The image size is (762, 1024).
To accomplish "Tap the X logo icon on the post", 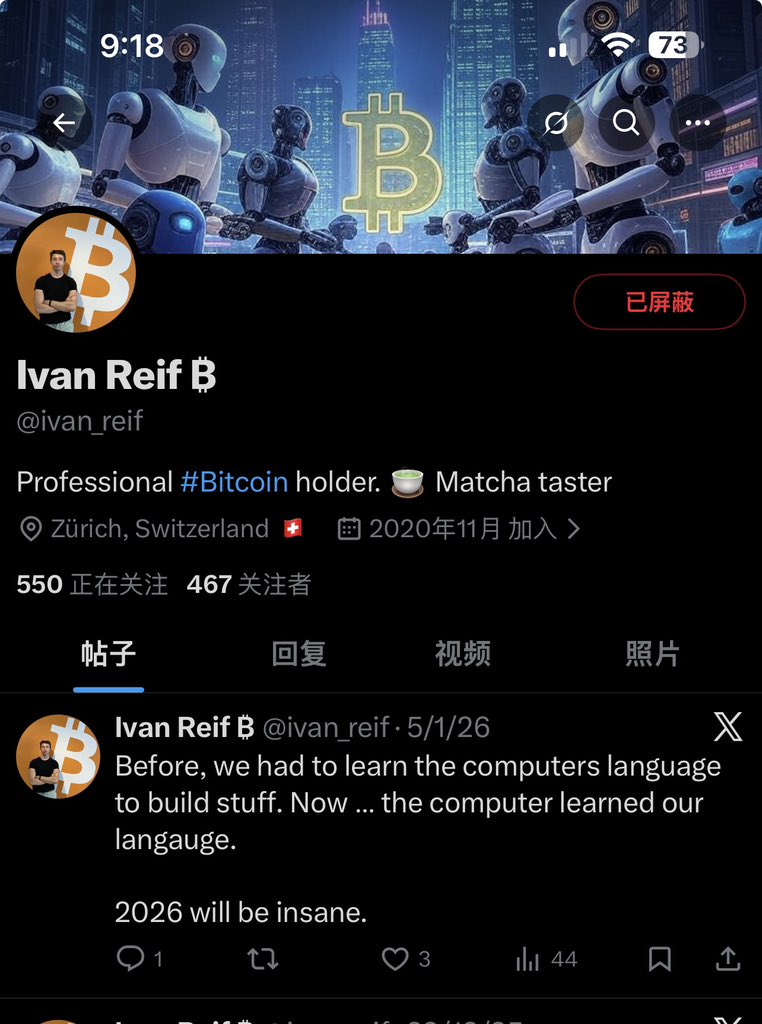I will click(728, 727).
